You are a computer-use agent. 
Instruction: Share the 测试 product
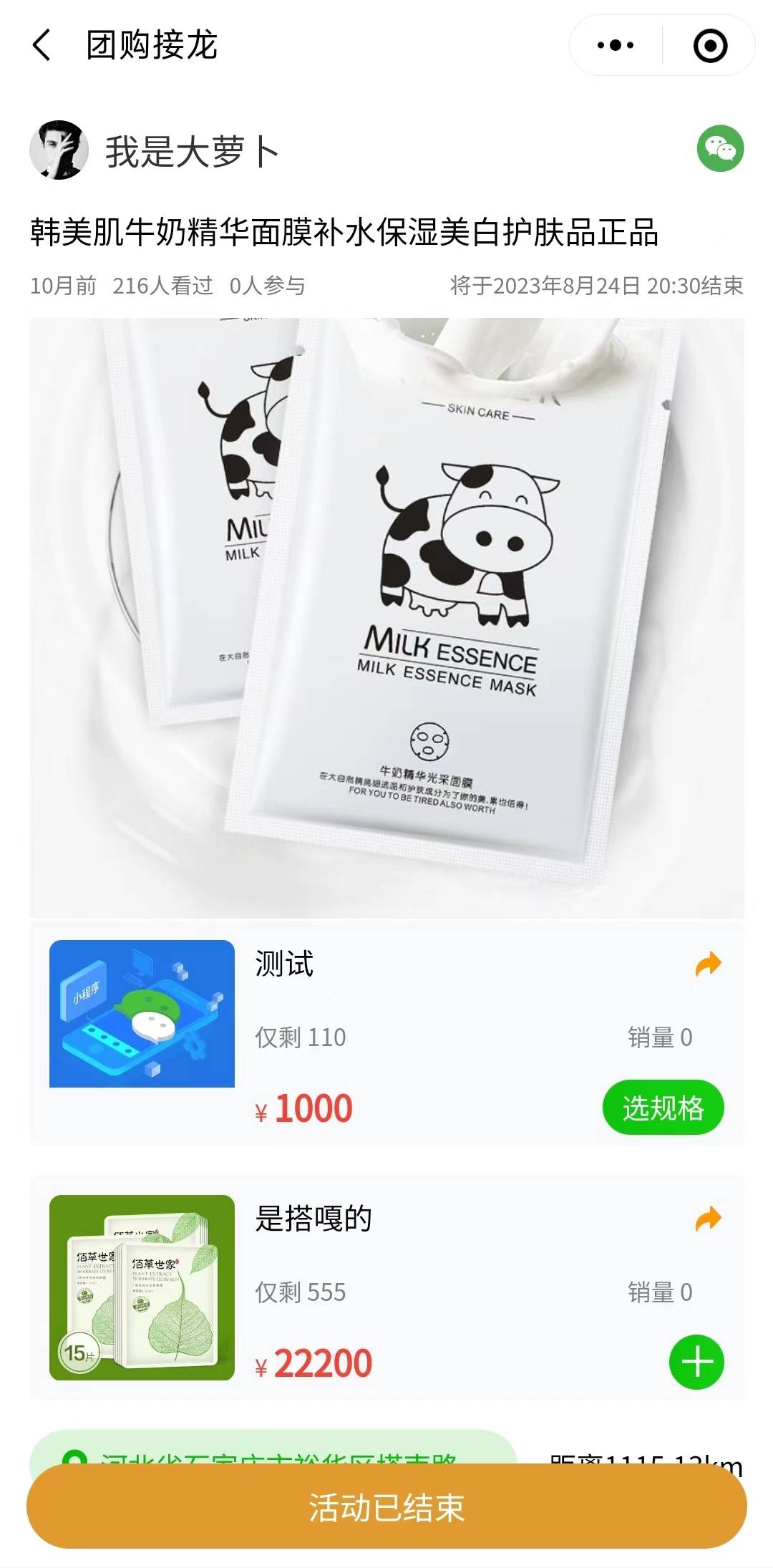pos(708,964)
